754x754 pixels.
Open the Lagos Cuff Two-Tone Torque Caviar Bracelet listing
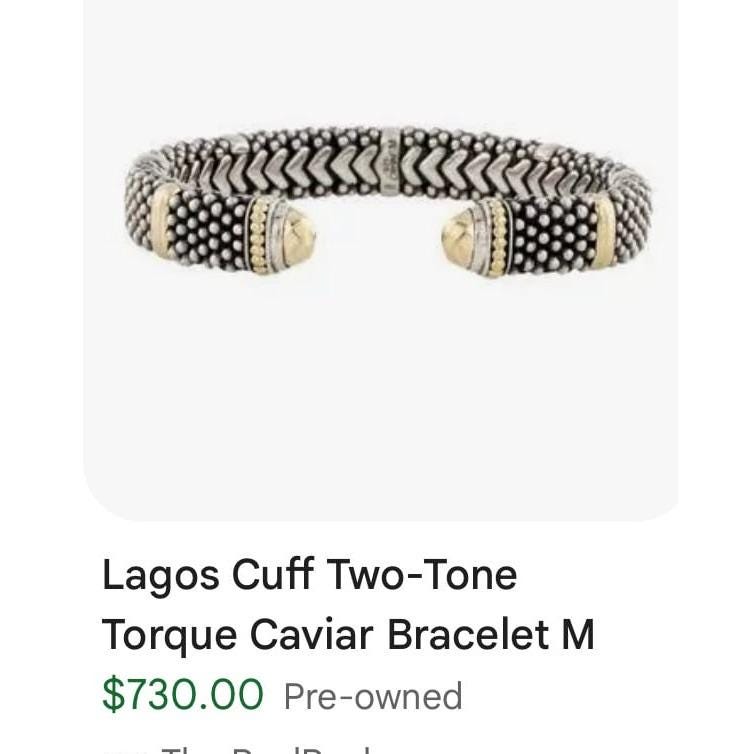coord(348,604)
